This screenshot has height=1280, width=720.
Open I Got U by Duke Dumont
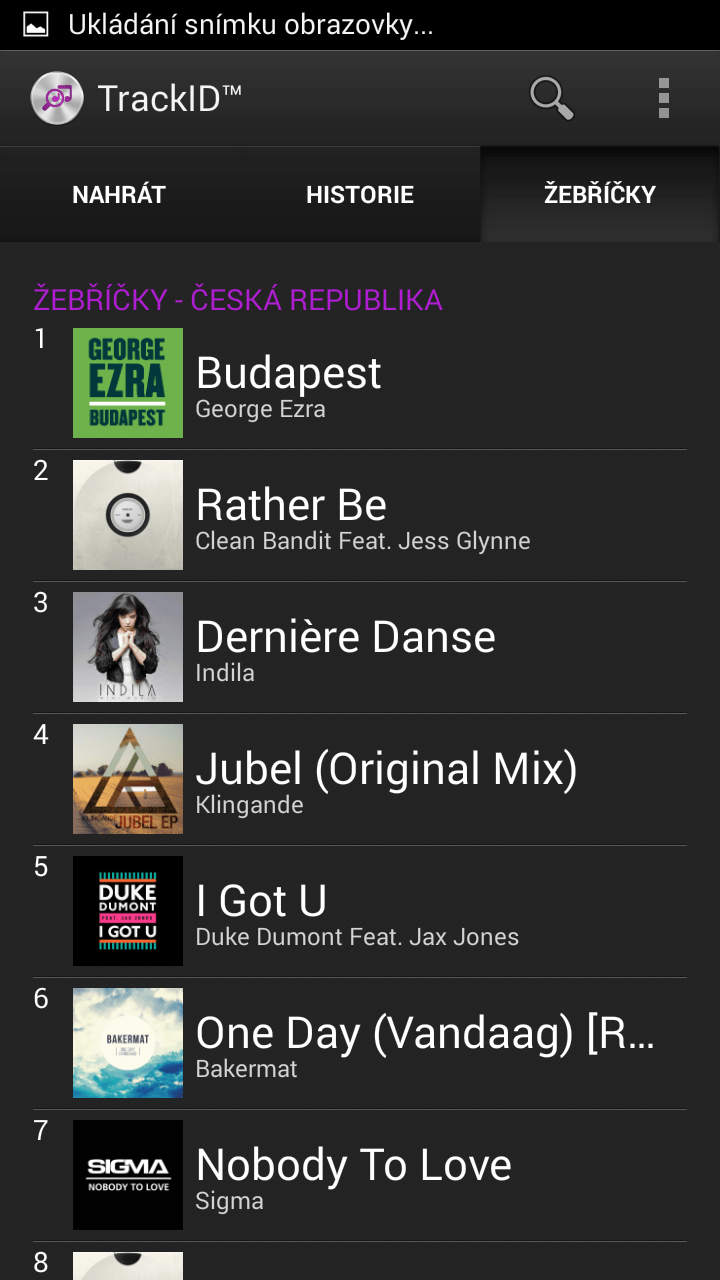(360, 911)
